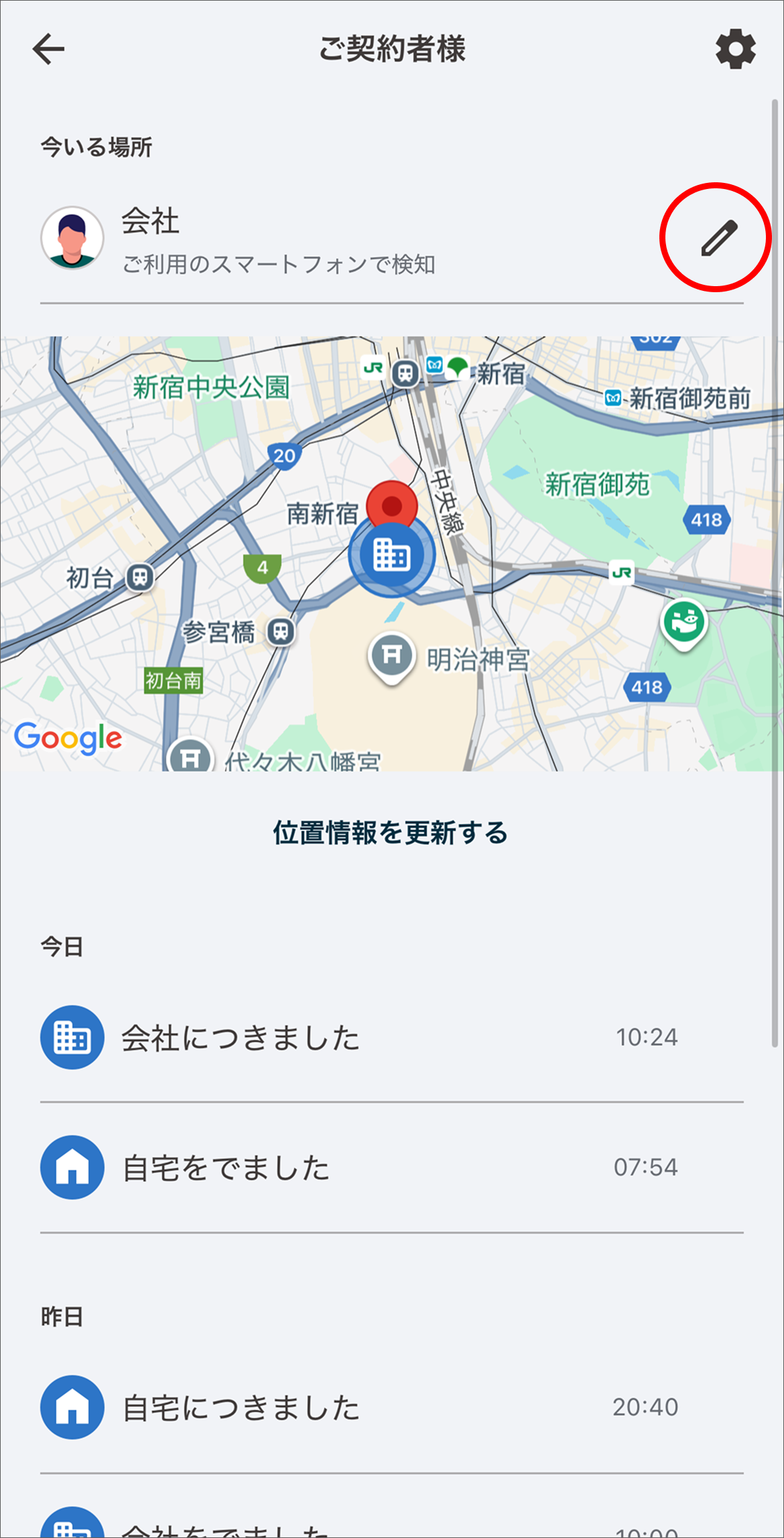Open the settings gear at top right

coord(736,49)
